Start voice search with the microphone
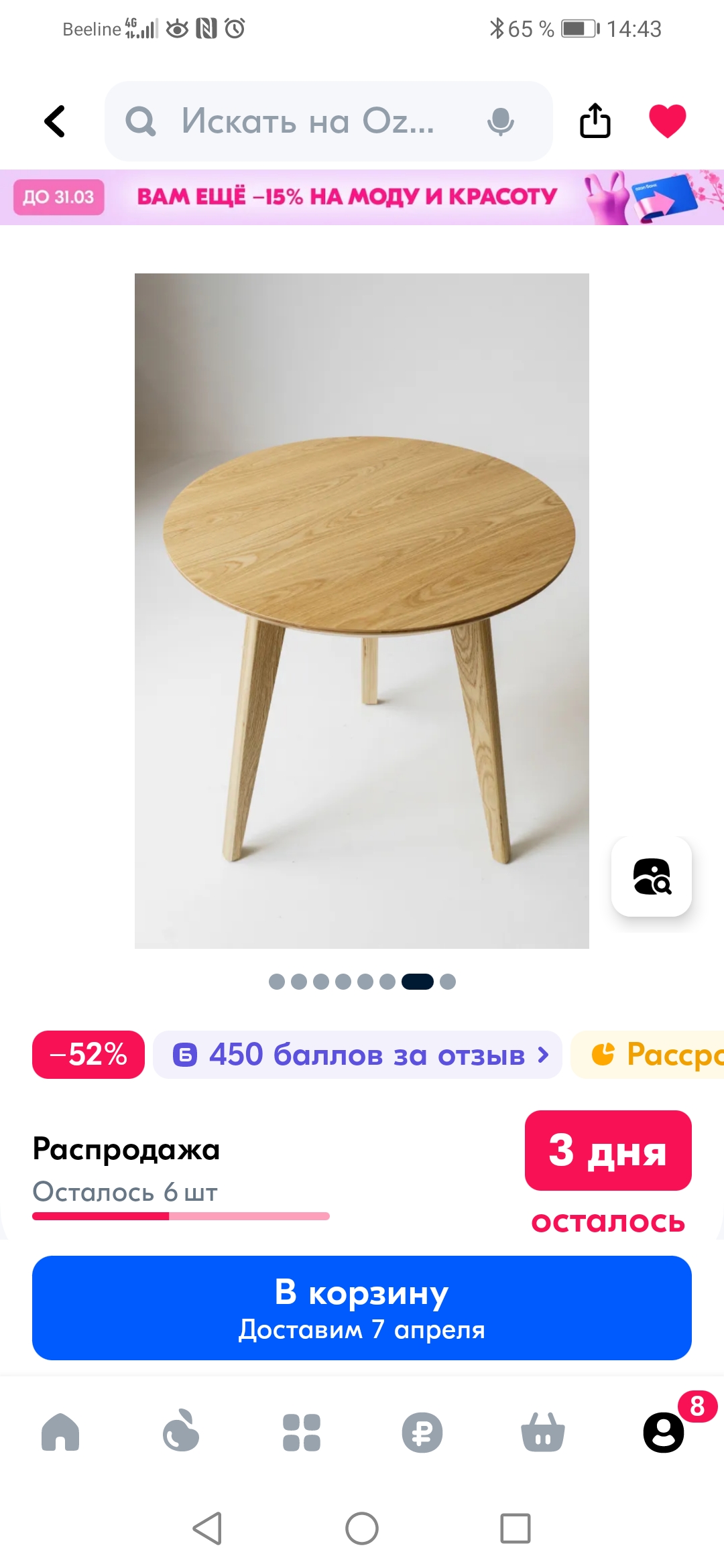 pyautogui.click(x=500, y=121)
